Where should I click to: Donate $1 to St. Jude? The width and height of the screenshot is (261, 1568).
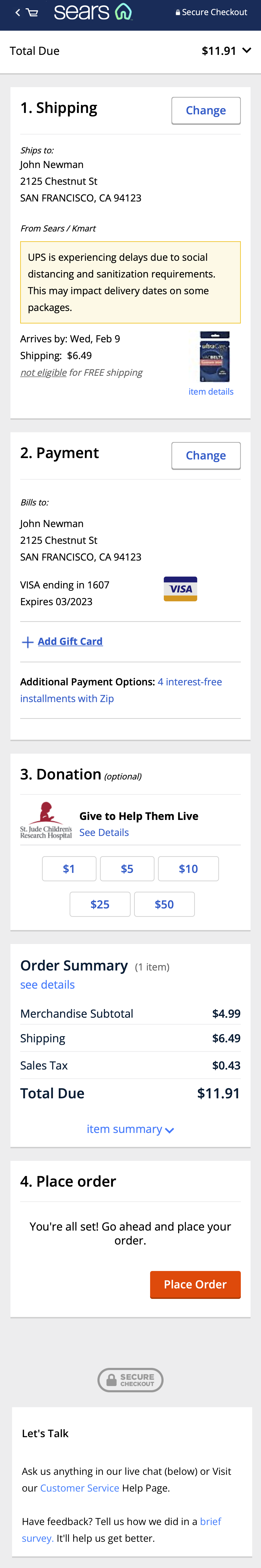69,869
